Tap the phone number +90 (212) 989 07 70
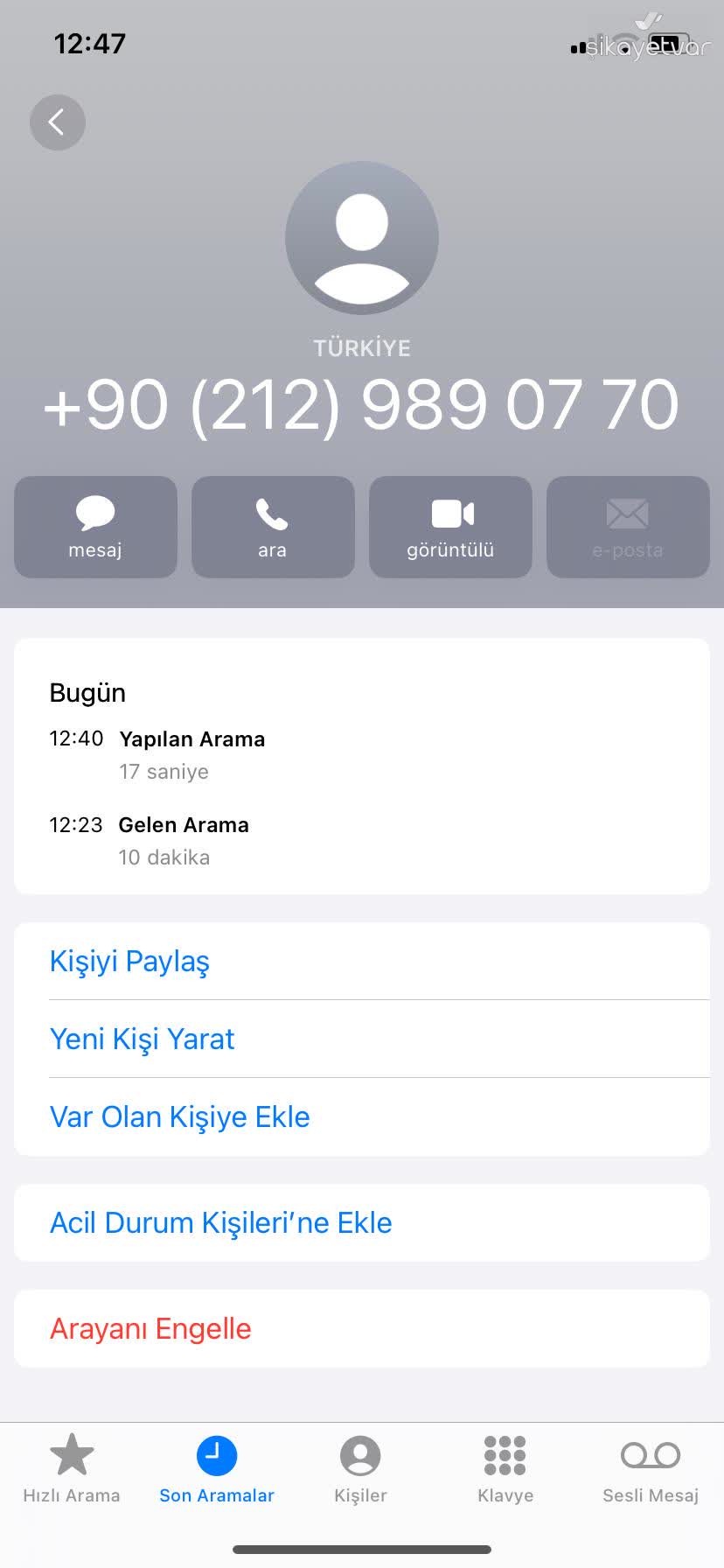The image size is (724, 1568). (x=361, y=402)
